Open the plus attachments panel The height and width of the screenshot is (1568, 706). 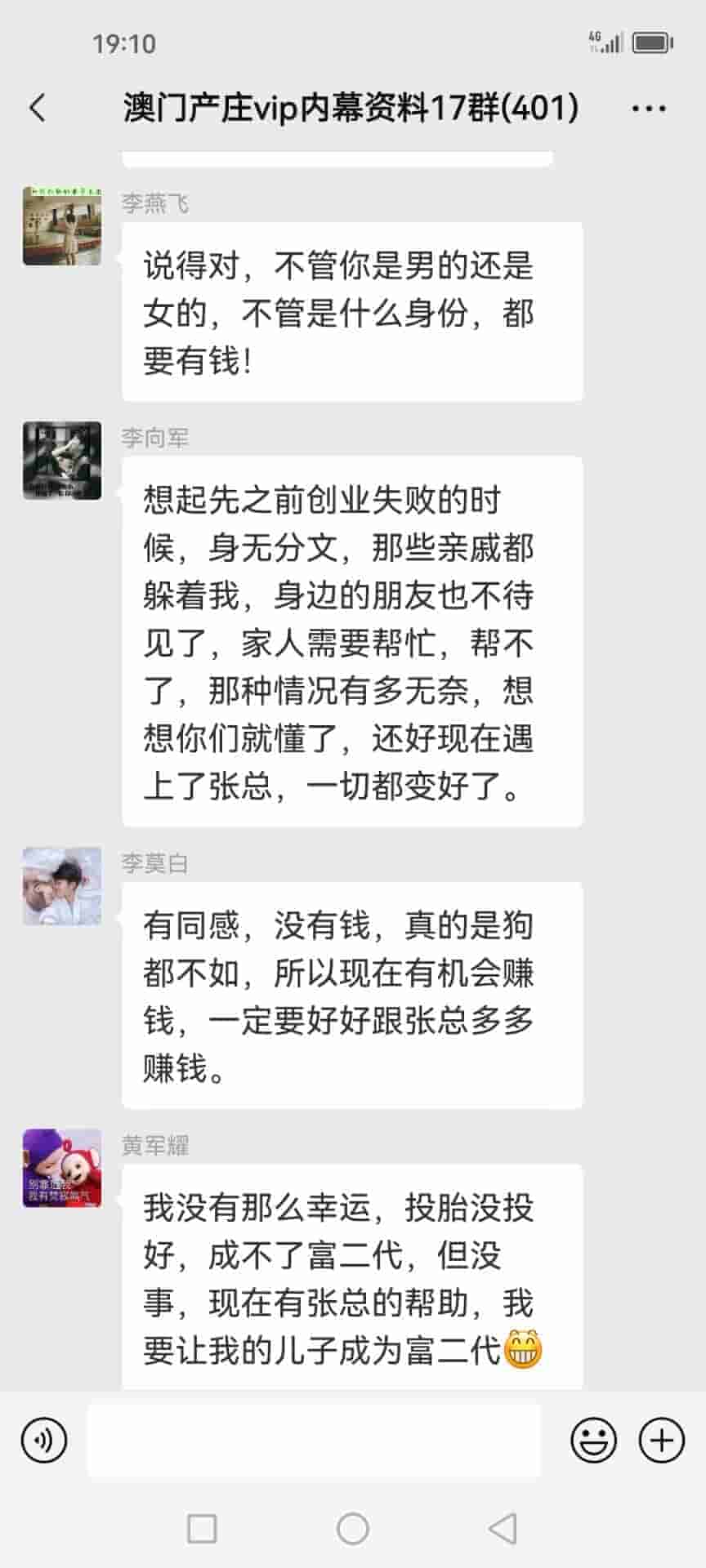click(x=661, y=1440)
